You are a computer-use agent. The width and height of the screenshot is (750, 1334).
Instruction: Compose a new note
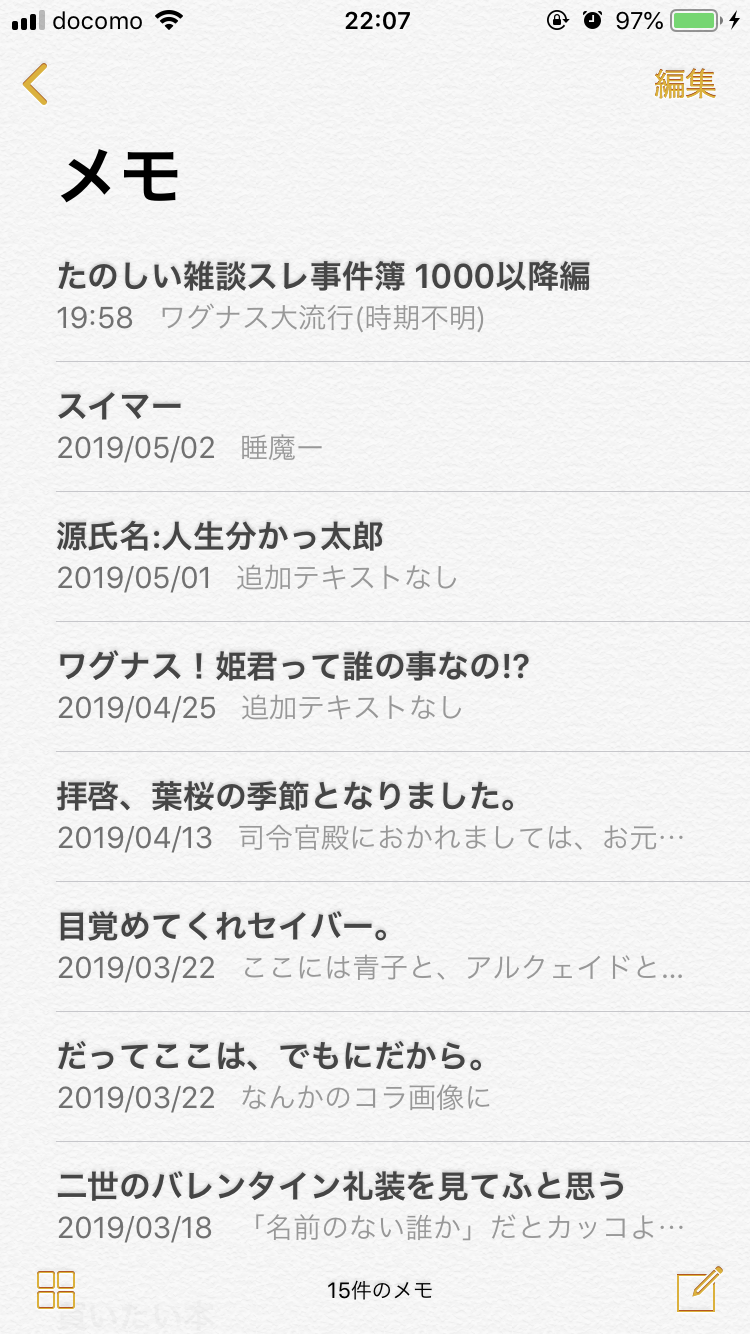[699, 1289]
